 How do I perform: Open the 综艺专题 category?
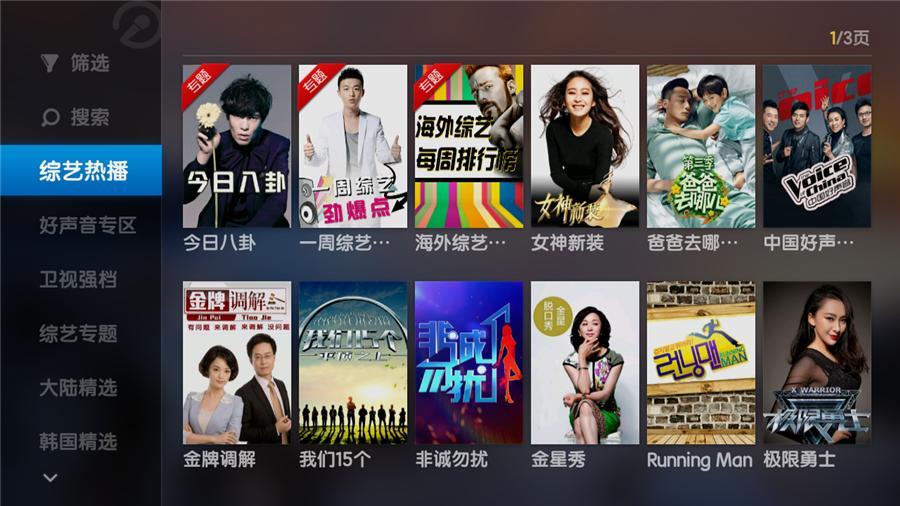tap(78, 333)
